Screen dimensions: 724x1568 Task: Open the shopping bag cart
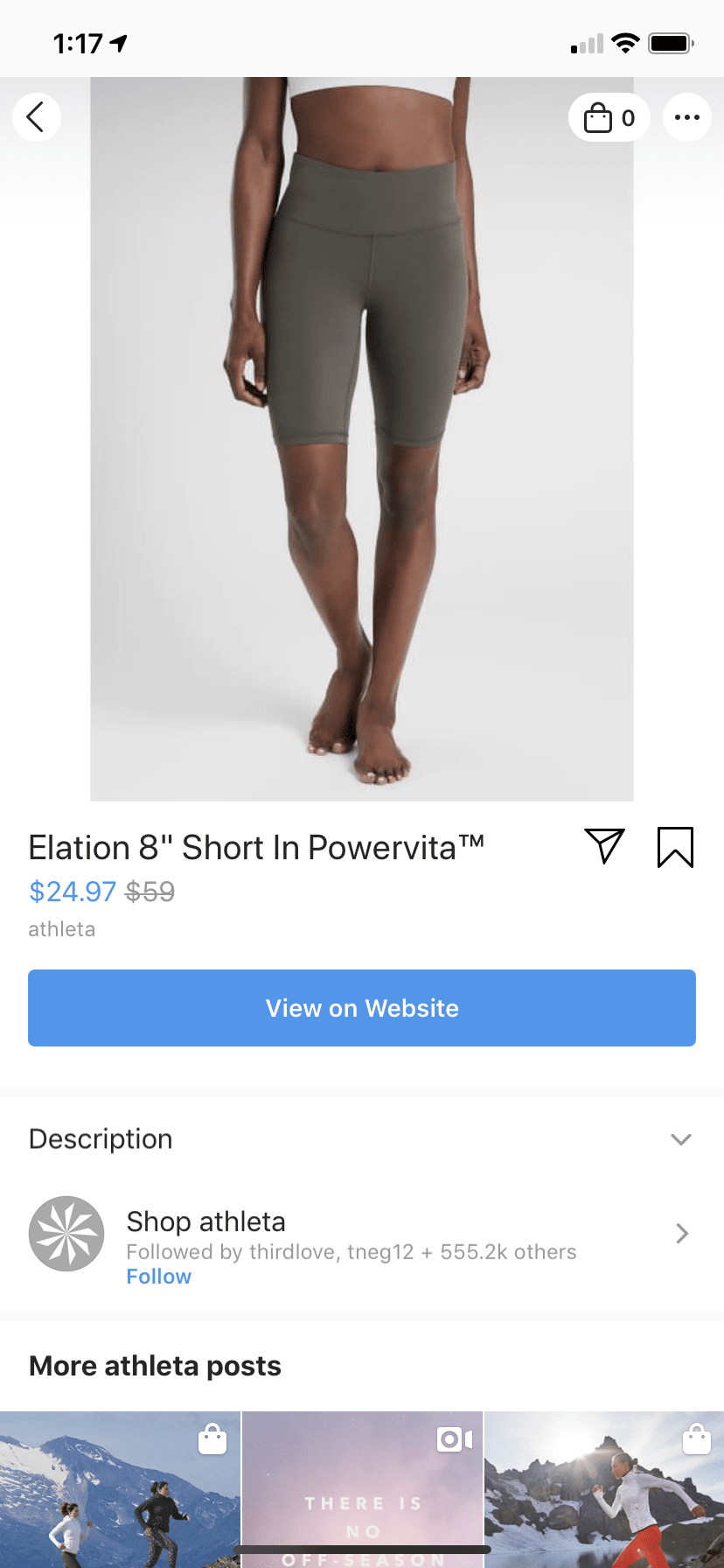click(x=609, y=117)
